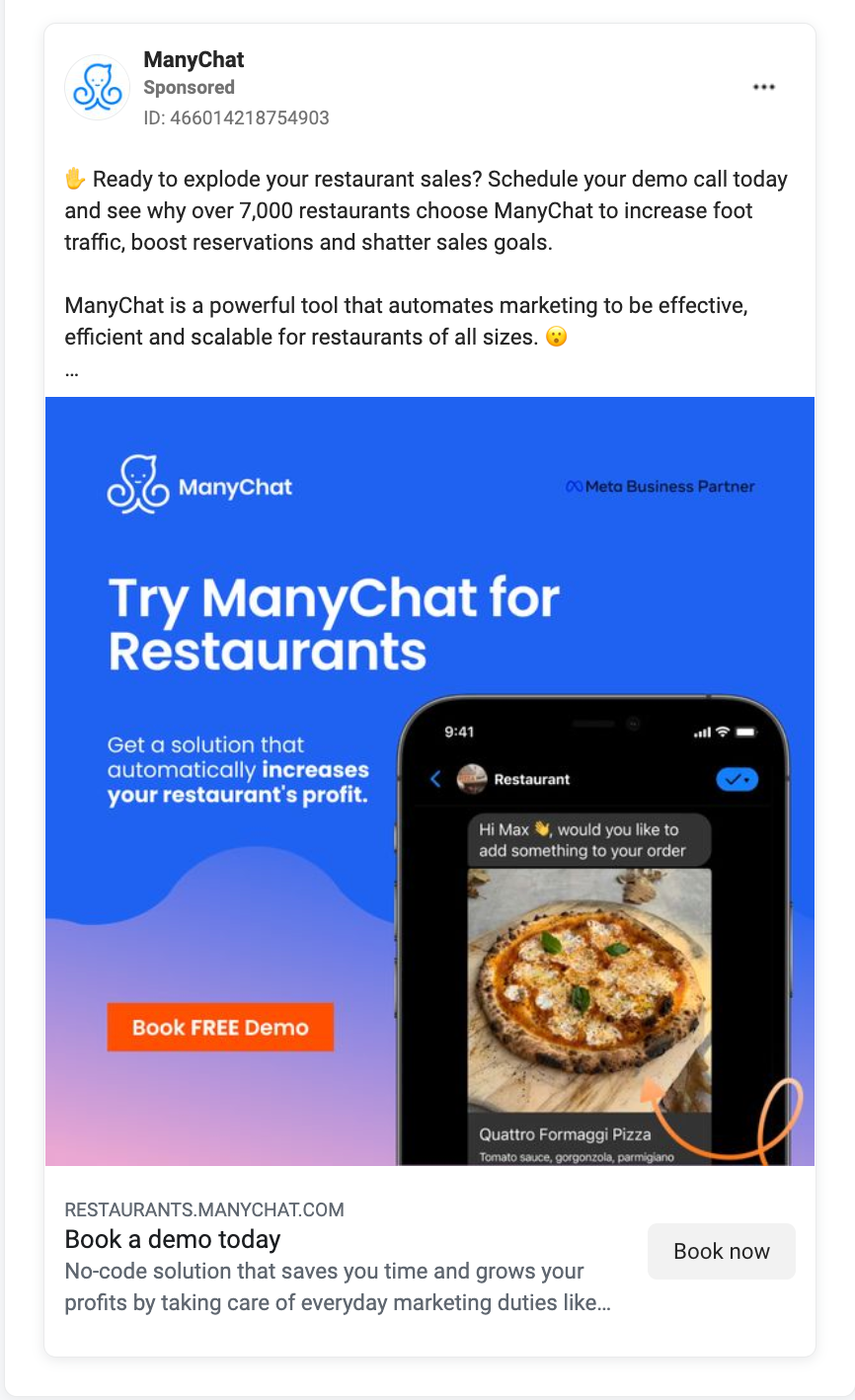The height and width of the screenshot is (1400, 855).
Task: Expand the truncated ad text ellipsis
Action: 71,372
